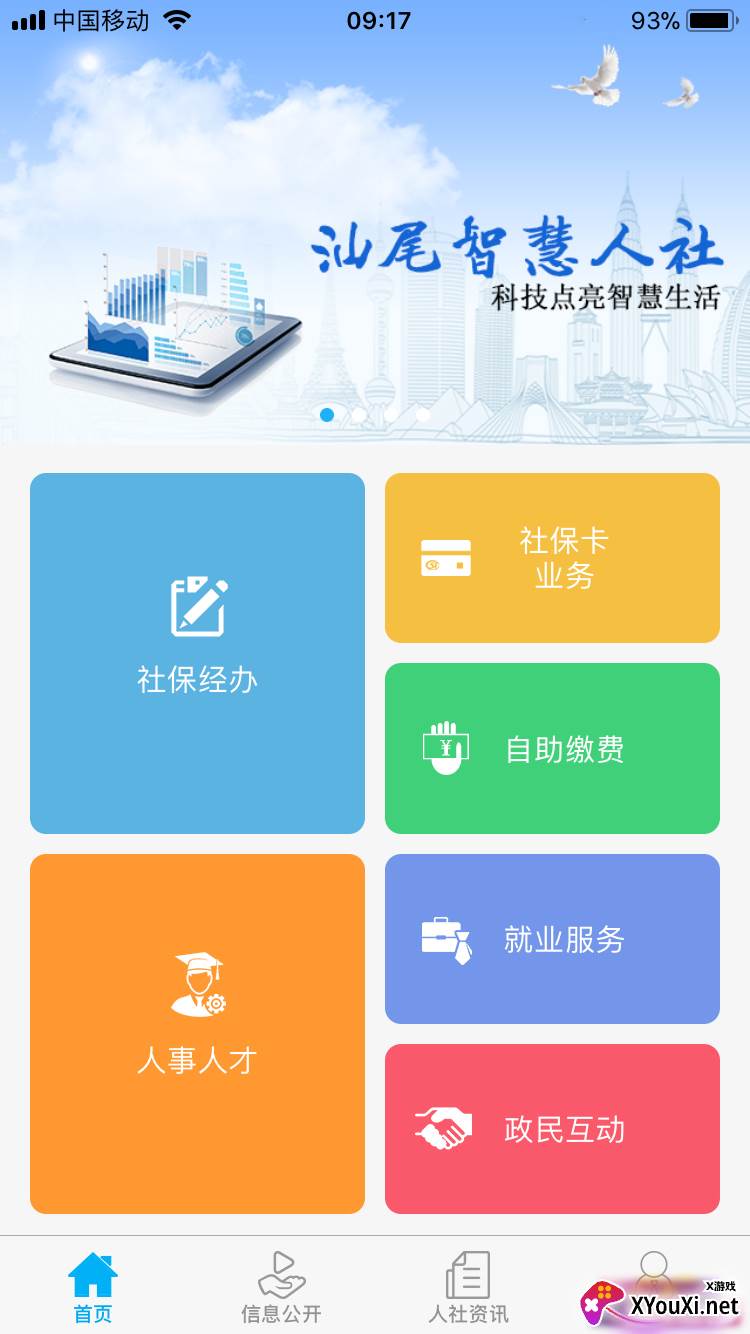The image size is (750, 1334).
Task: Tap the graduate figure icon on 人事人才 tile
Action: [x=196, y=985]
